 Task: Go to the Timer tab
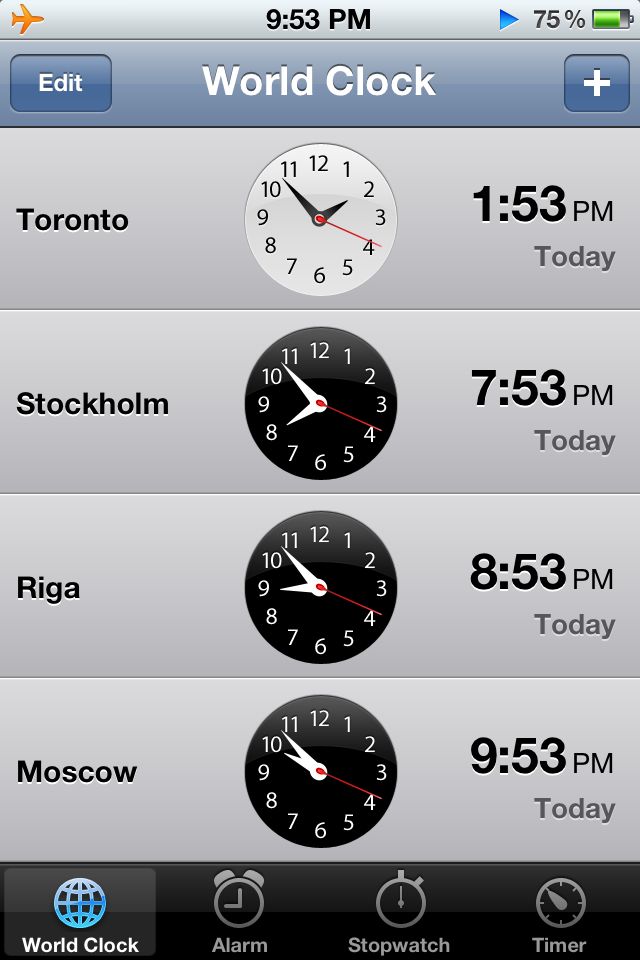[x=559, y=912]
